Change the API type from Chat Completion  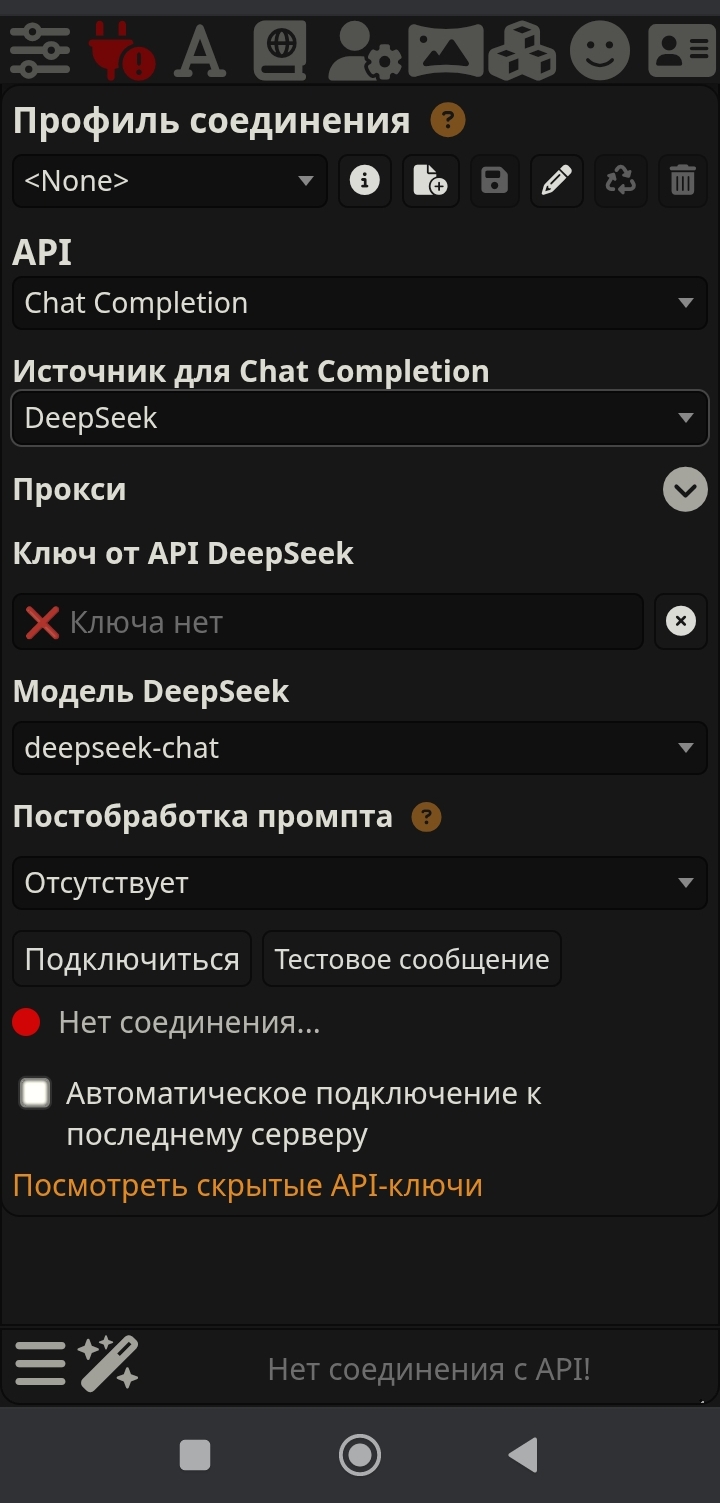pyautogui.click(x=359, y=303)
